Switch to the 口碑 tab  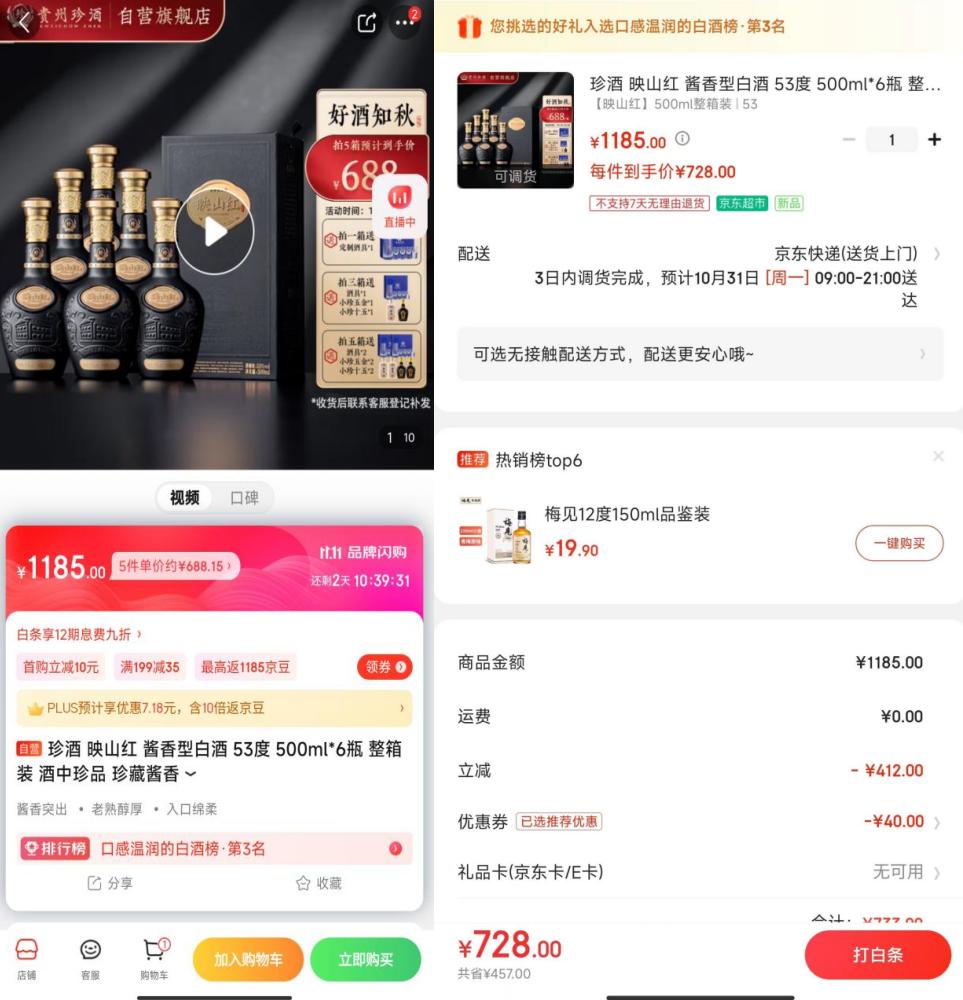point(243,497)
